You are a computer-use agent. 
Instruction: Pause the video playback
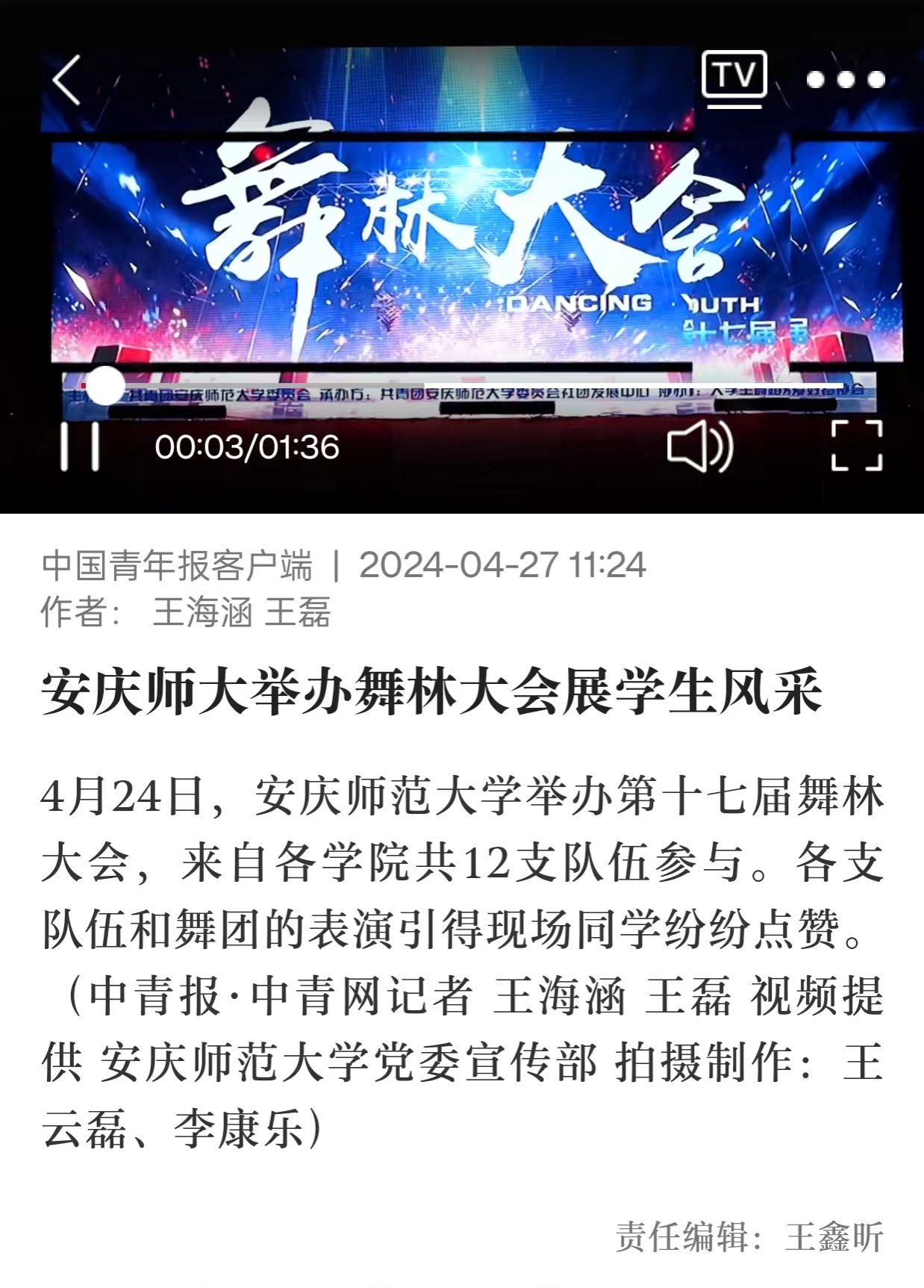pos(80,447)
